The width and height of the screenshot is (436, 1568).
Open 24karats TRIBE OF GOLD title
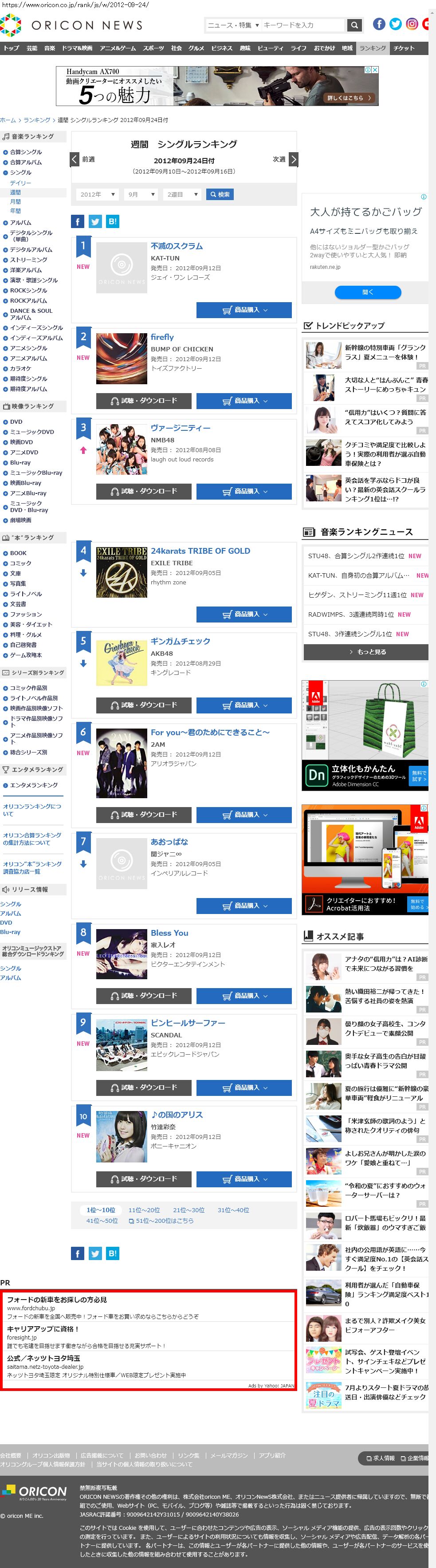[200, 551]
